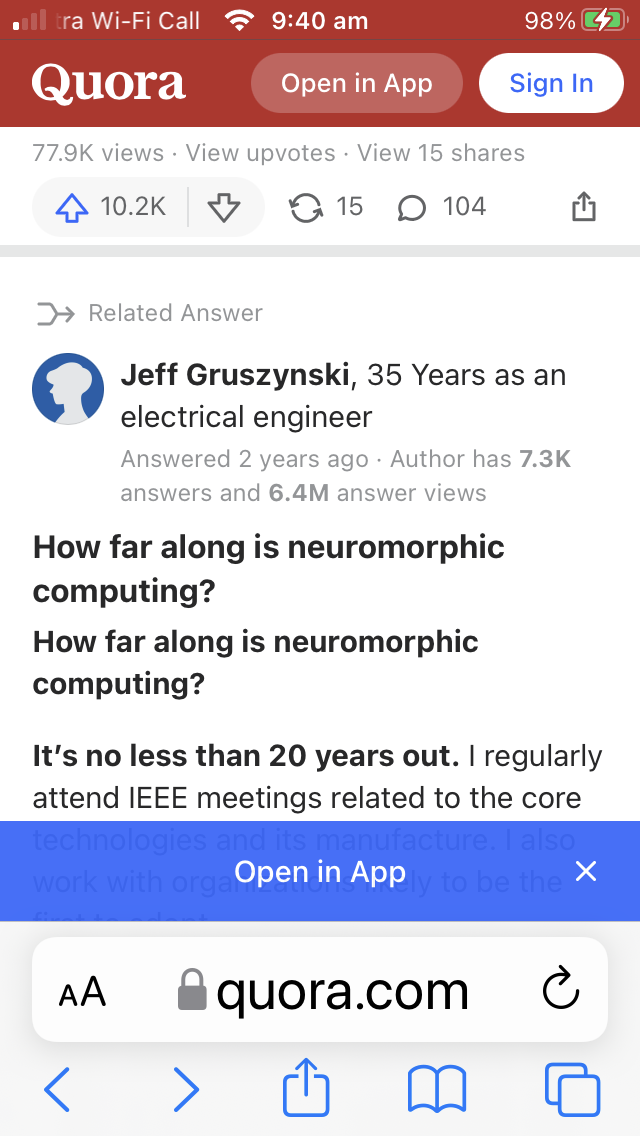Open Safari bookmarks
Screen dimensions: 640x1136
pyautogui.click(x=437, y=1088)
